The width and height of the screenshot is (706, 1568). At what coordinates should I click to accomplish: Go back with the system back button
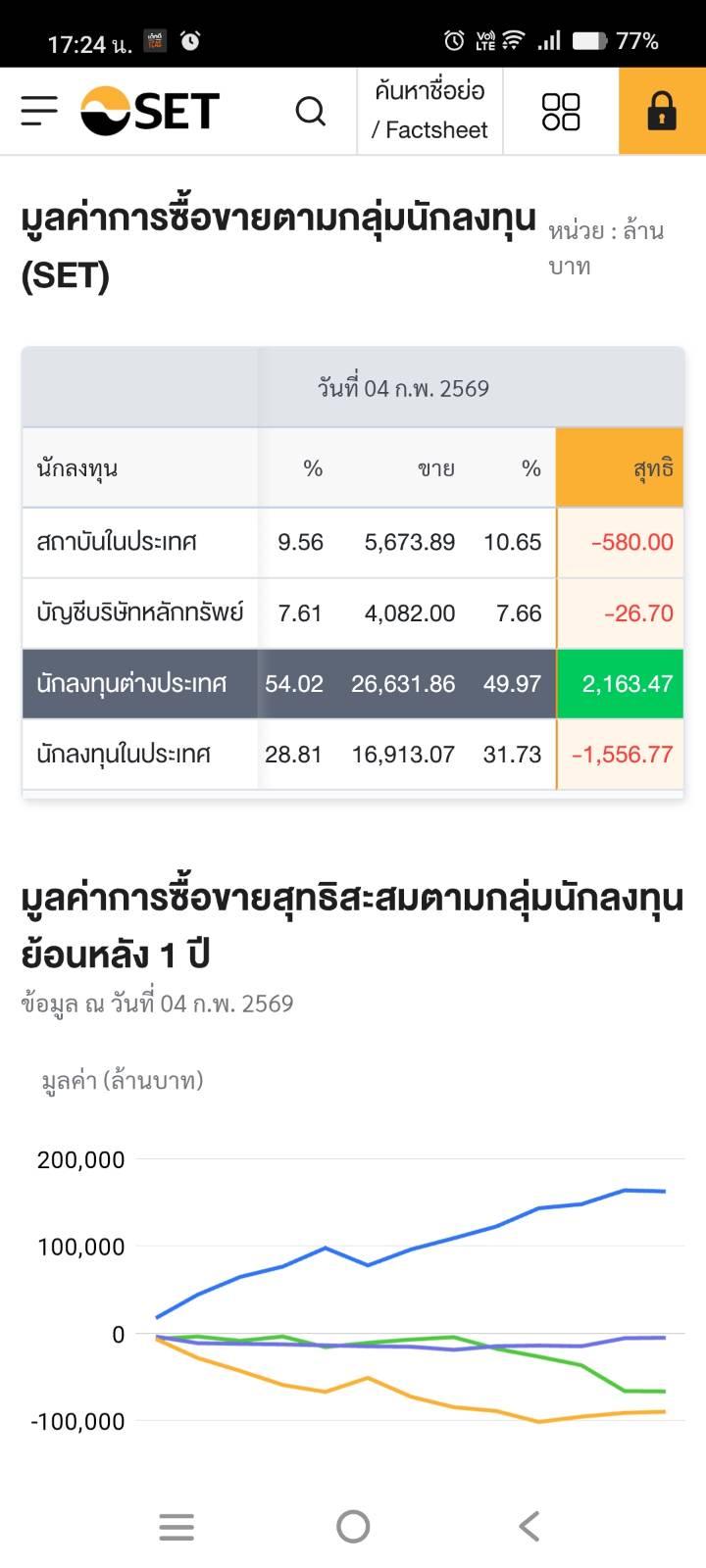pos(529,1526)
